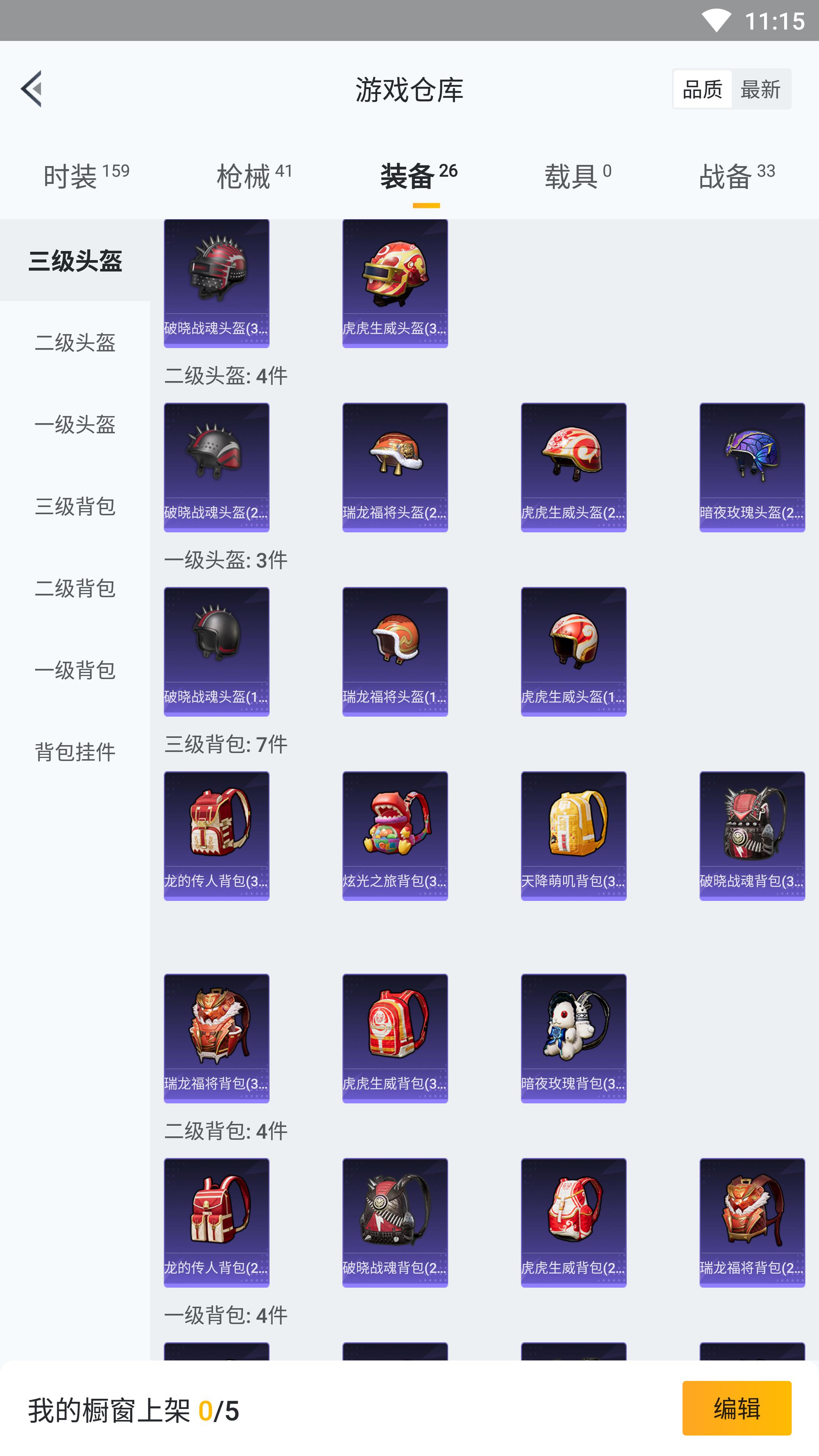Open the 虎虎生威头盔 level 3 helmet

coord(394,282)
